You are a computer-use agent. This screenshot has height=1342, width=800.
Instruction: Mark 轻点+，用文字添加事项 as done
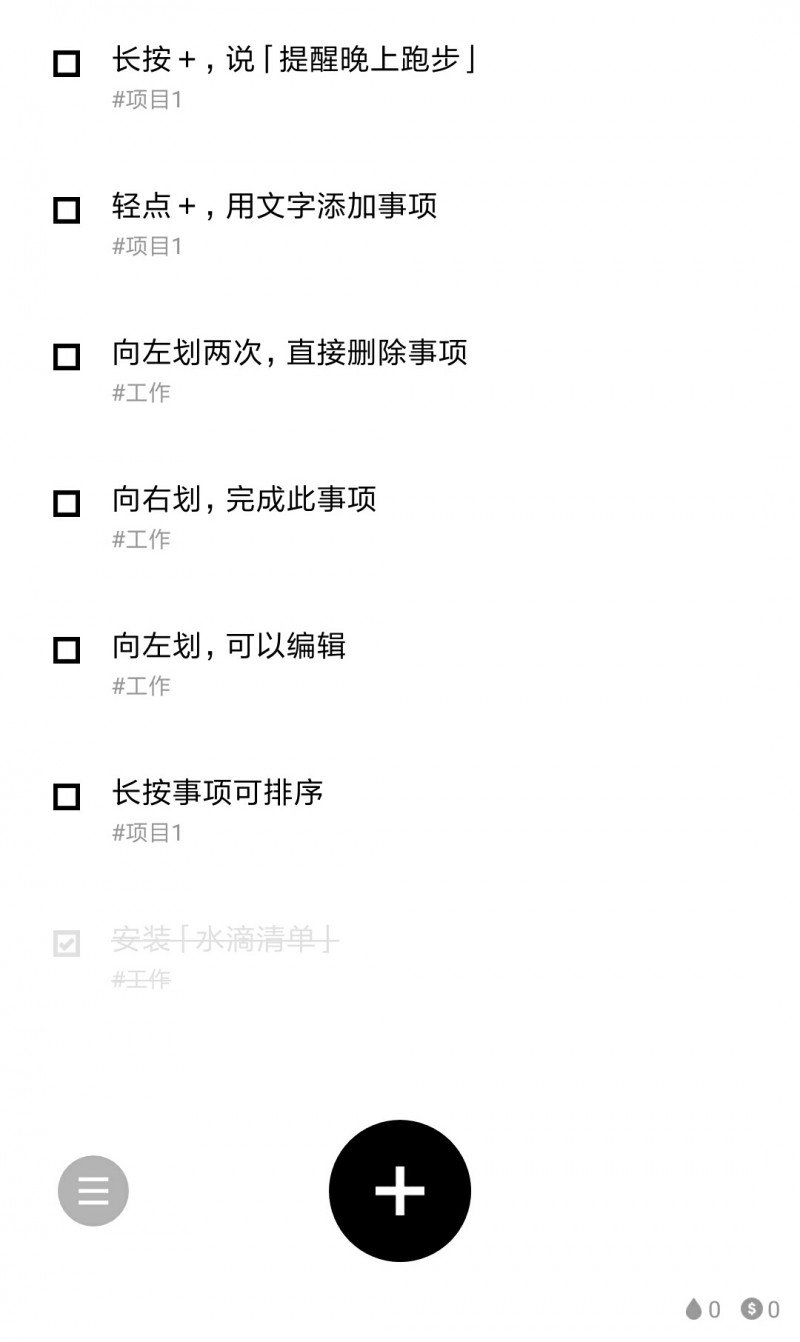coord(66,211)
